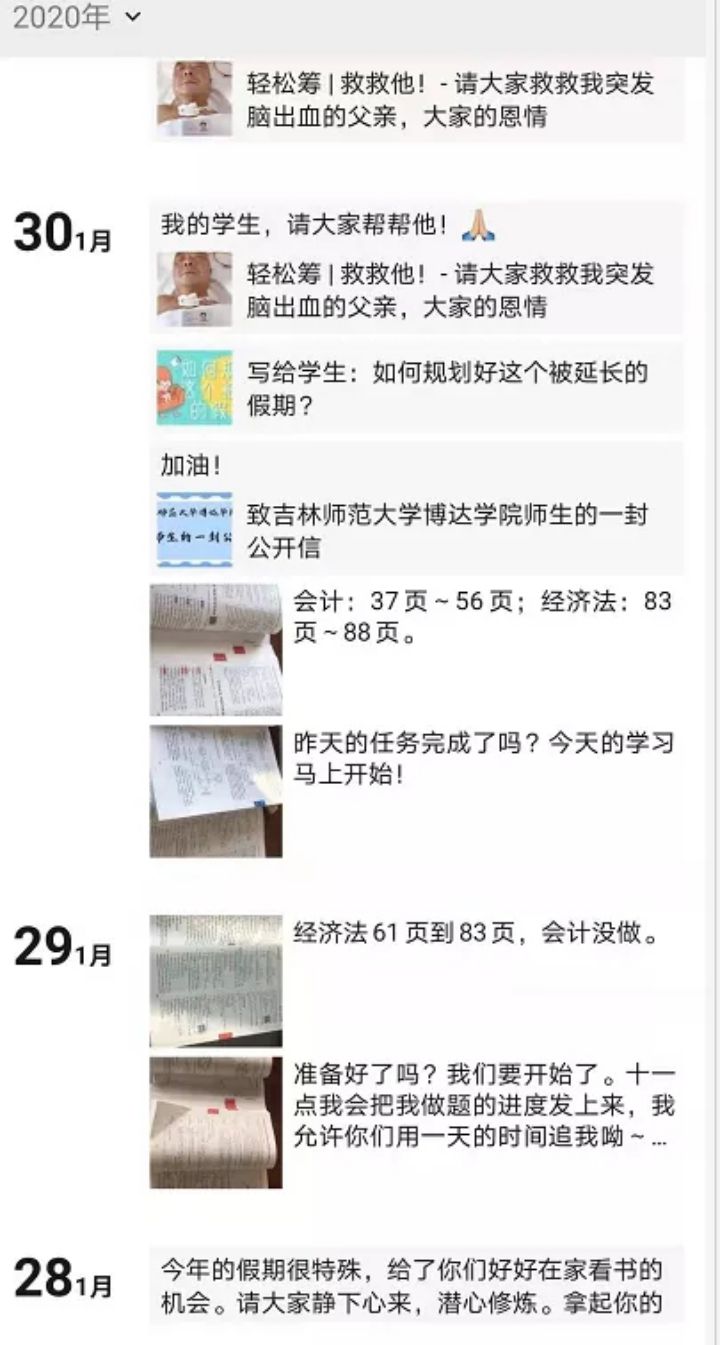Open 致吉林师范大学博达学院师生的一封公开信 link
The width and height of the screenshot is (720, 1345).
[418, 532]
